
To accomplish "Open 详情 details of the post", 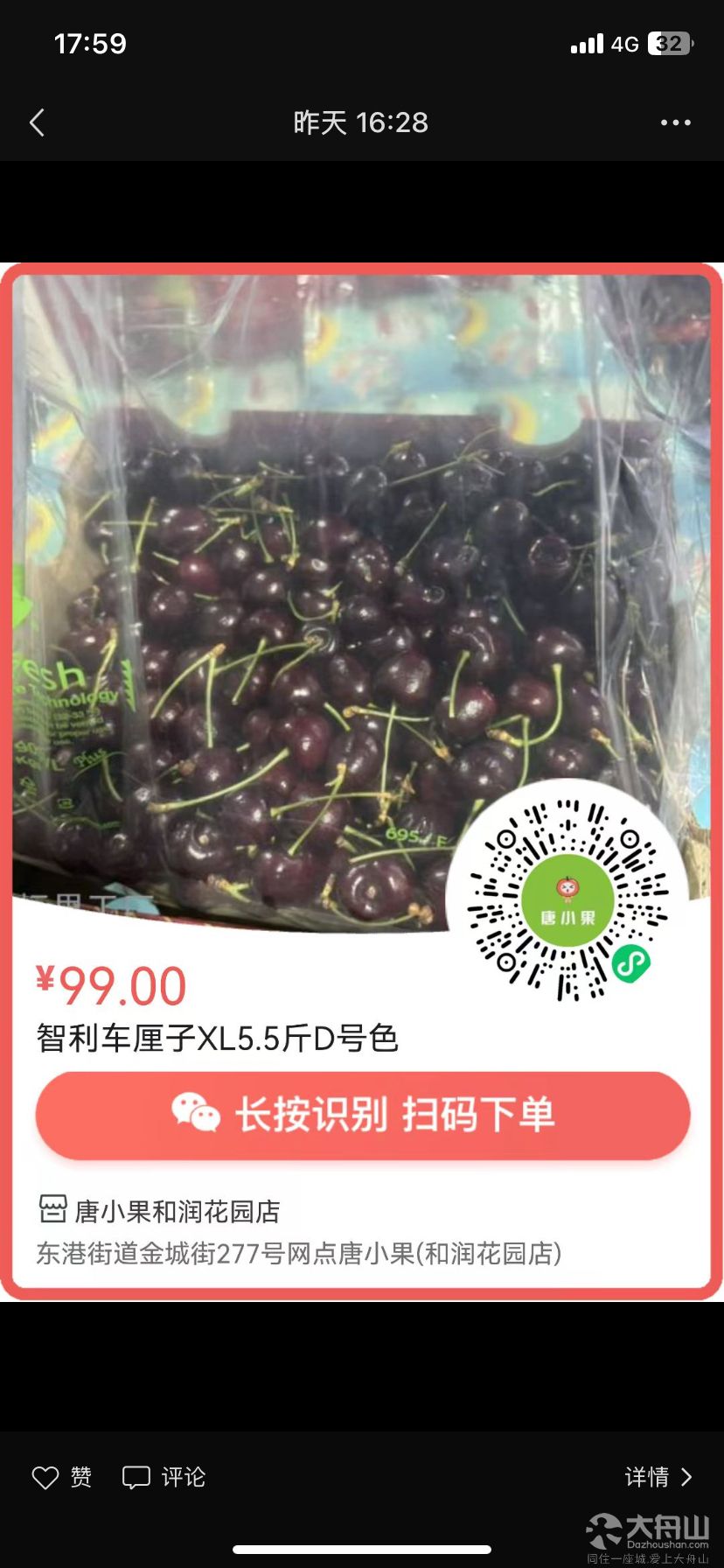I will [658, 1477].
